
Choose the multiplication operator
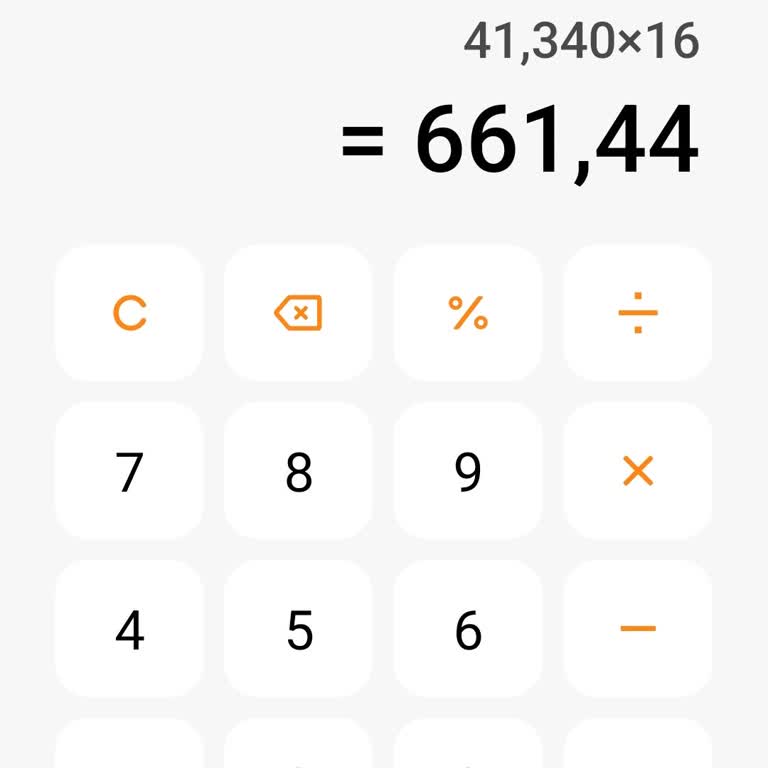(x=637, y=471)
